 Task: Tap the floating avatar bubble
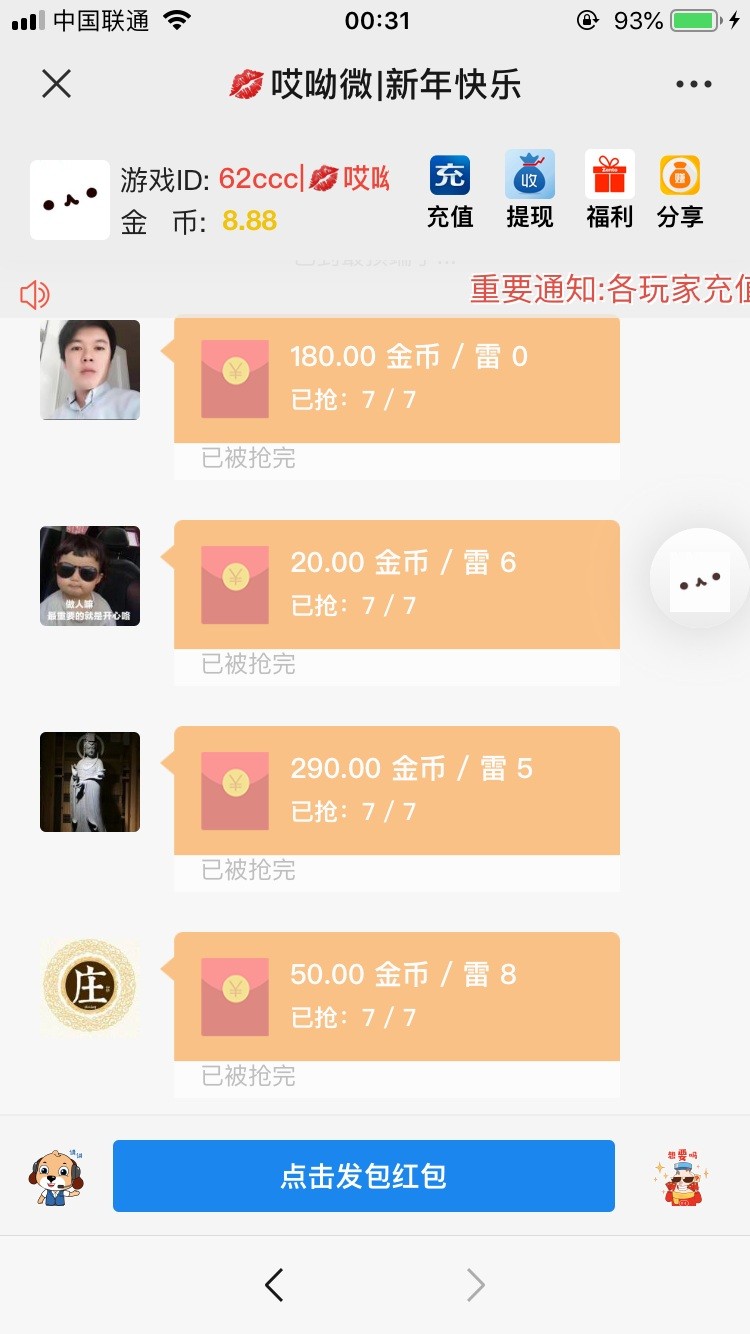699,578
